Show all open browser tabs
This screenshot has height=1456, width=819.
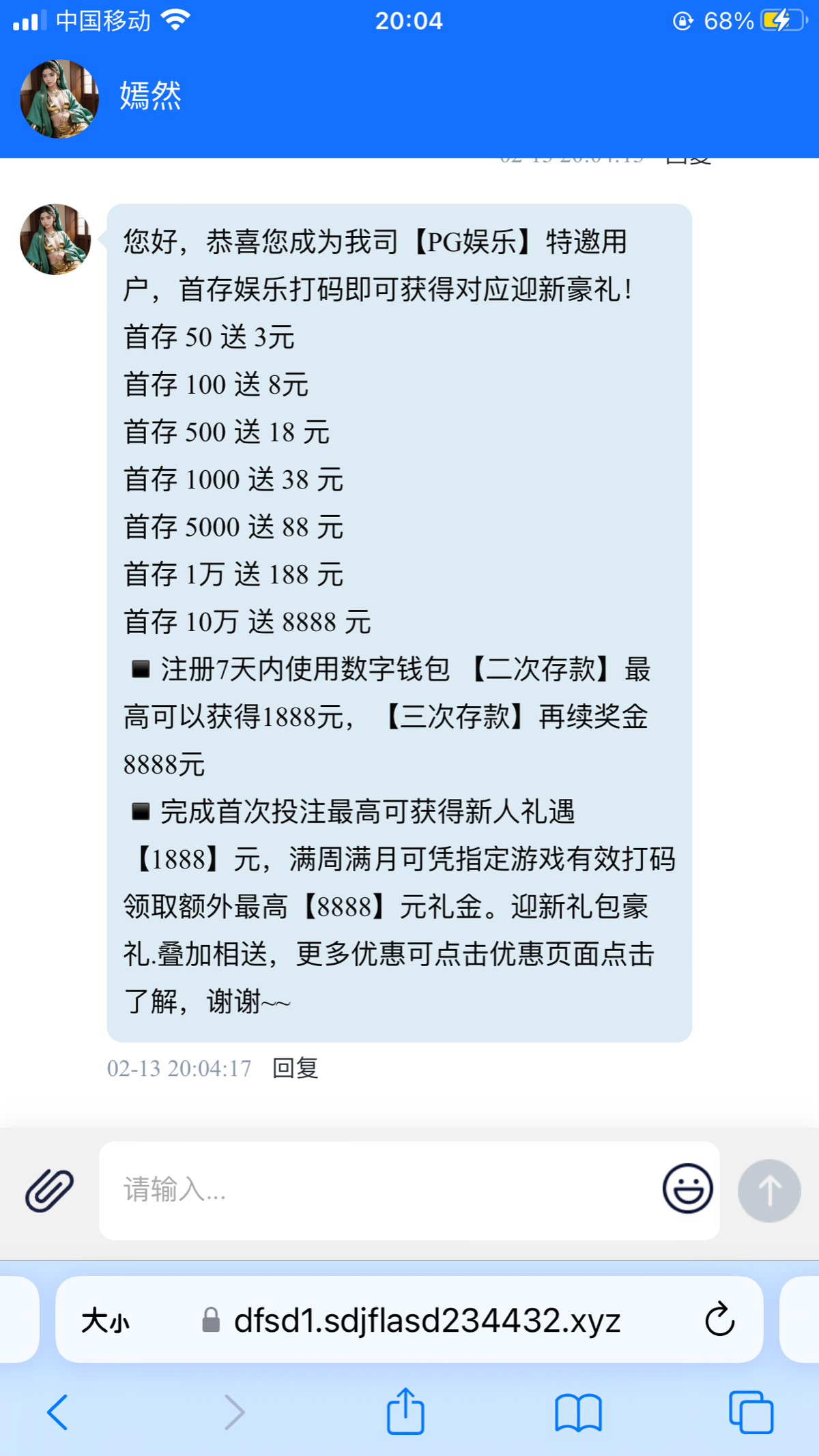[x=751, y=1412]
